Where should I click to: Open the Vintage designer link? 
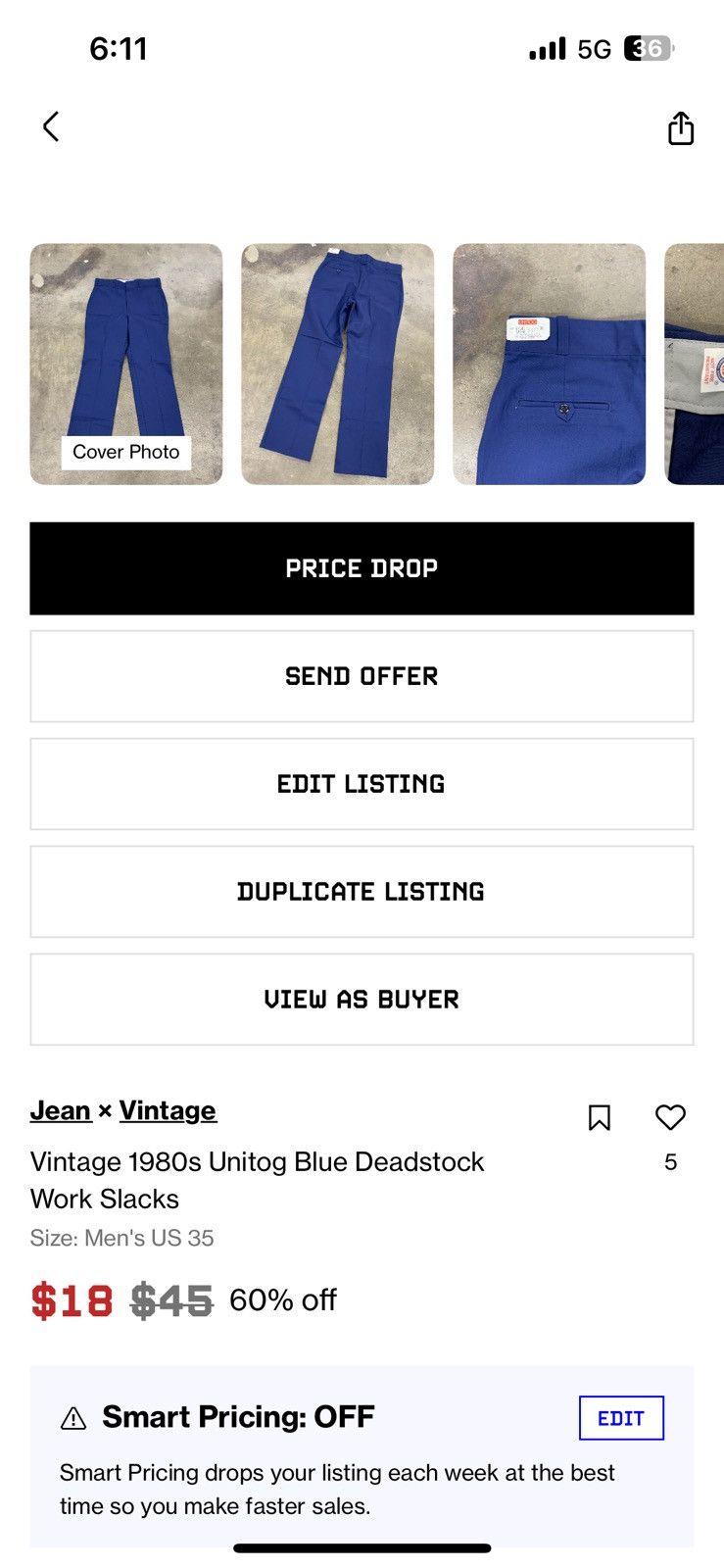point(168,1110)
